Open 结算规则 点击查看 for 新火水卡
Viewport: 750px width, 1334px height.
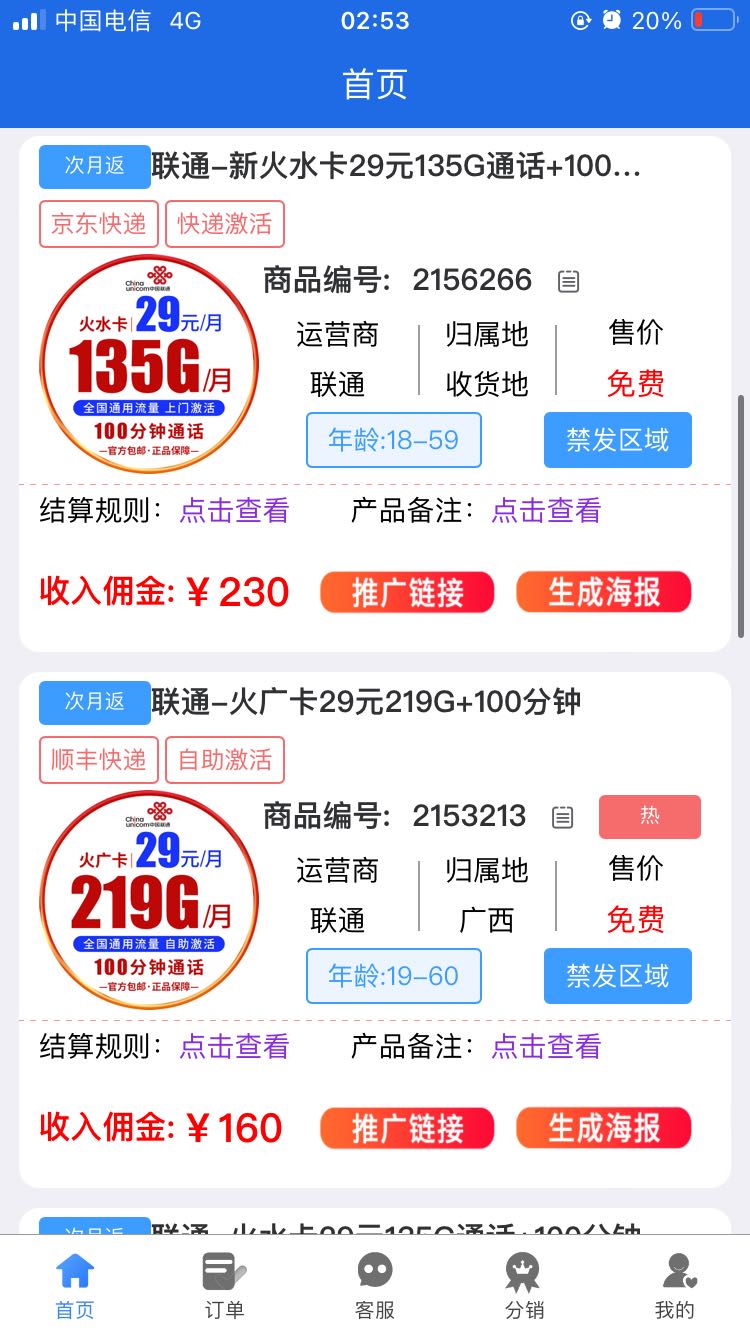point(234,511)
